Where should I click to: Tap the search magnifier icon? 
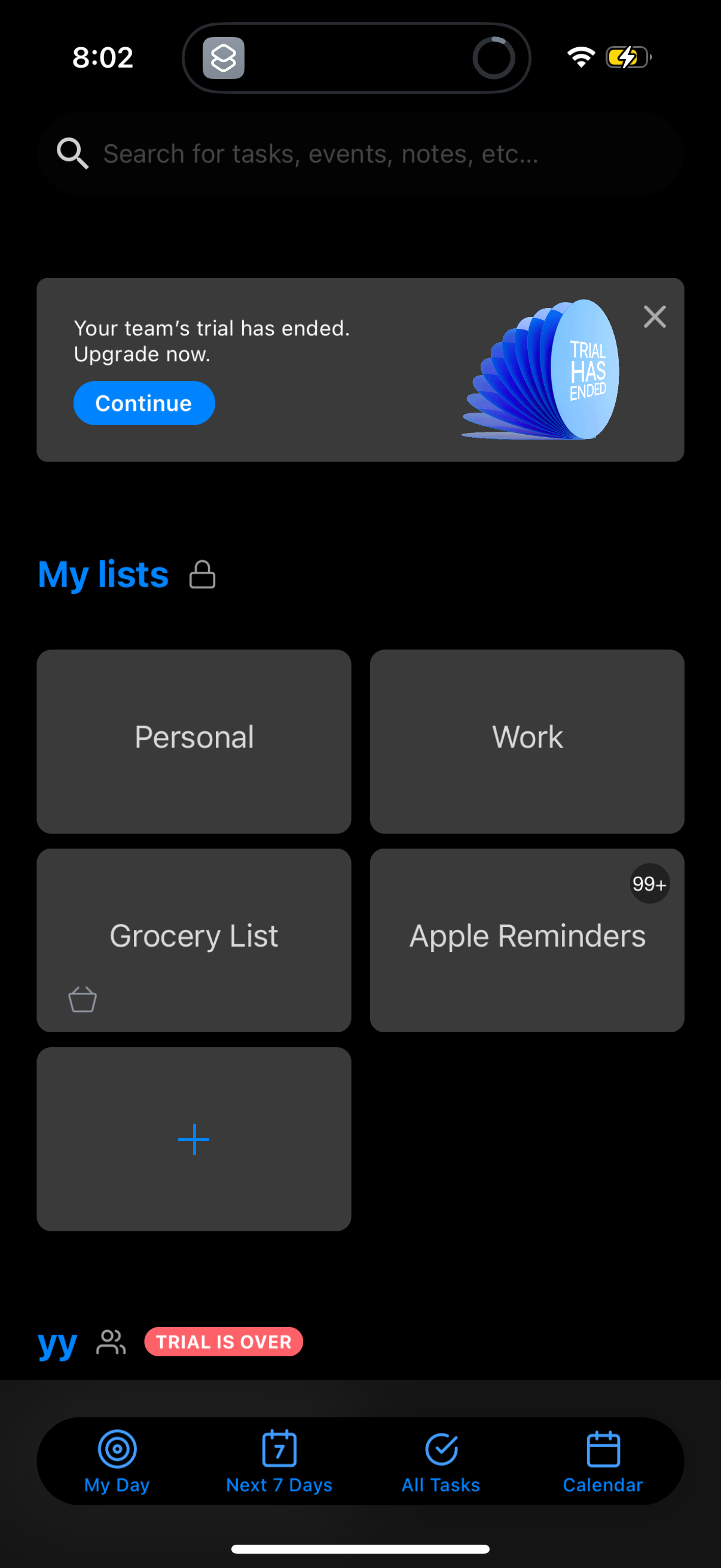click(x=72, y=152)
